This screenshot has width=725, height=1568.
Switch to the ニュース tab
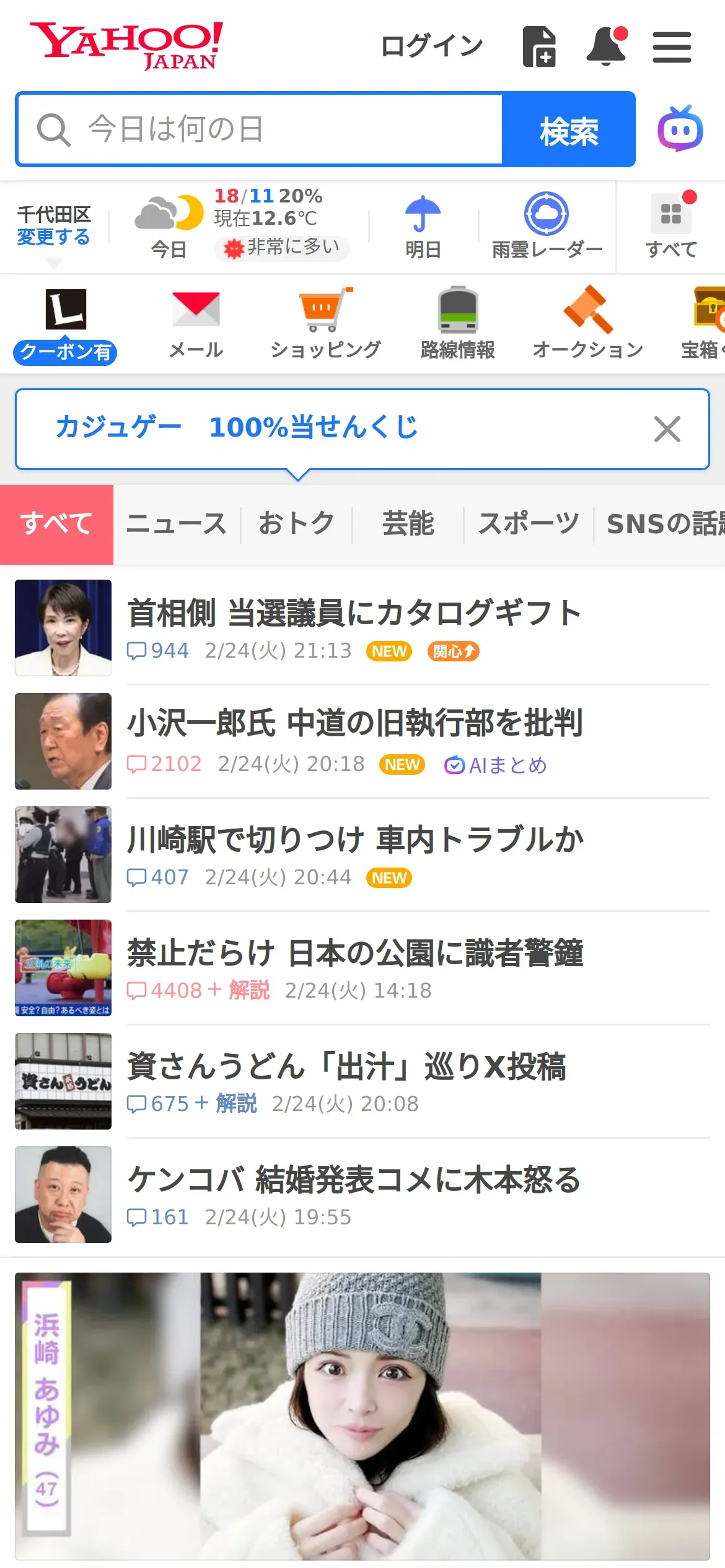[177, 524]
